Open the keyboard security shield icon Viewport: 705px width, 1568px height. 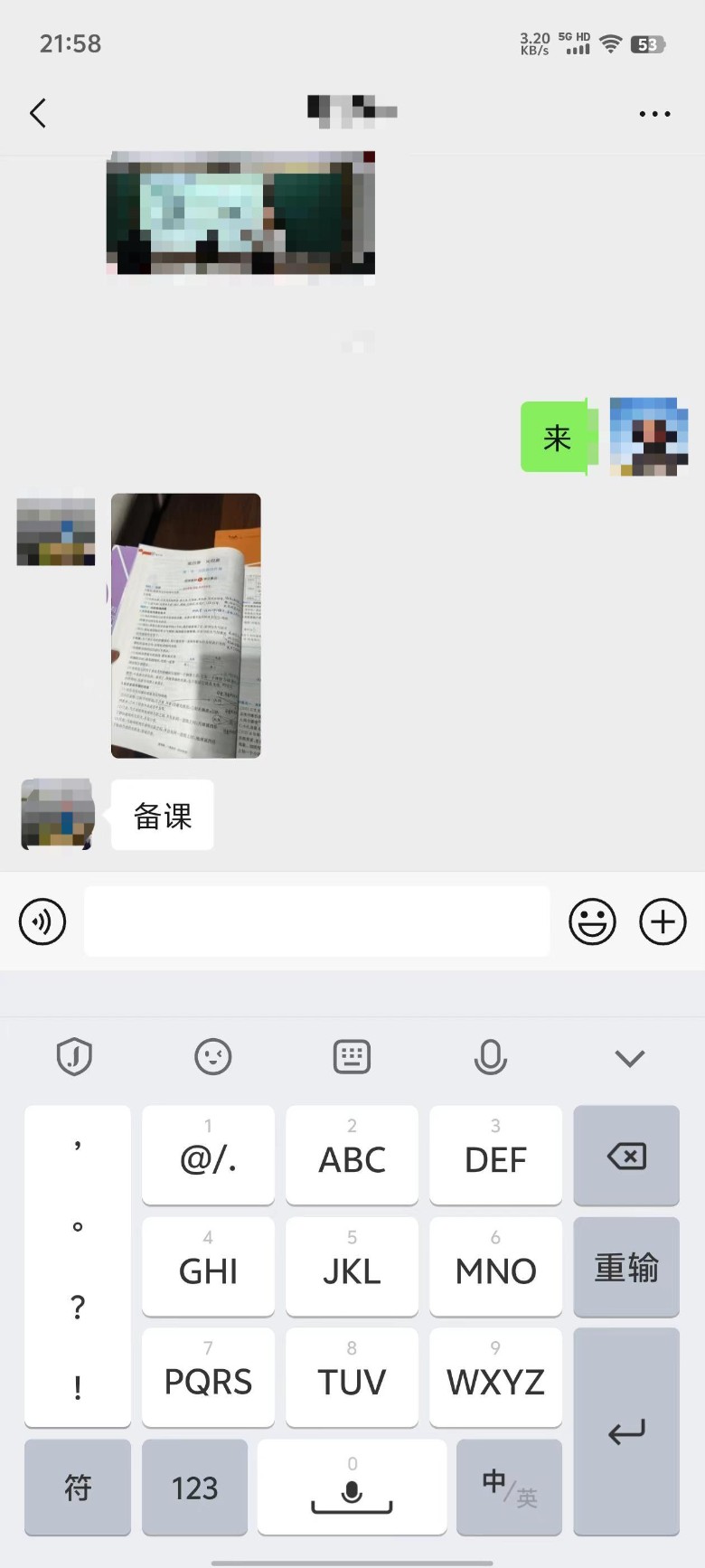(x=74, y=1056)
